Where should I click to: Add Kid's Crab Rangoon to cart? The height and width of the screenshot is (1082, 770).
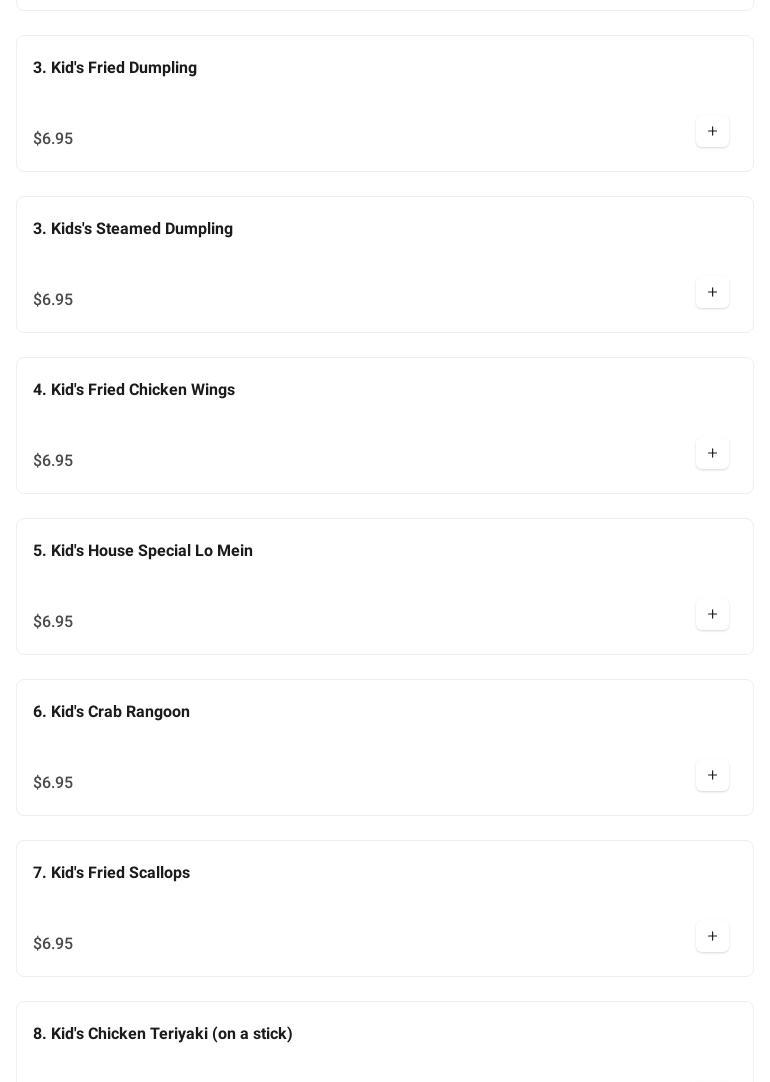point(712,776)
